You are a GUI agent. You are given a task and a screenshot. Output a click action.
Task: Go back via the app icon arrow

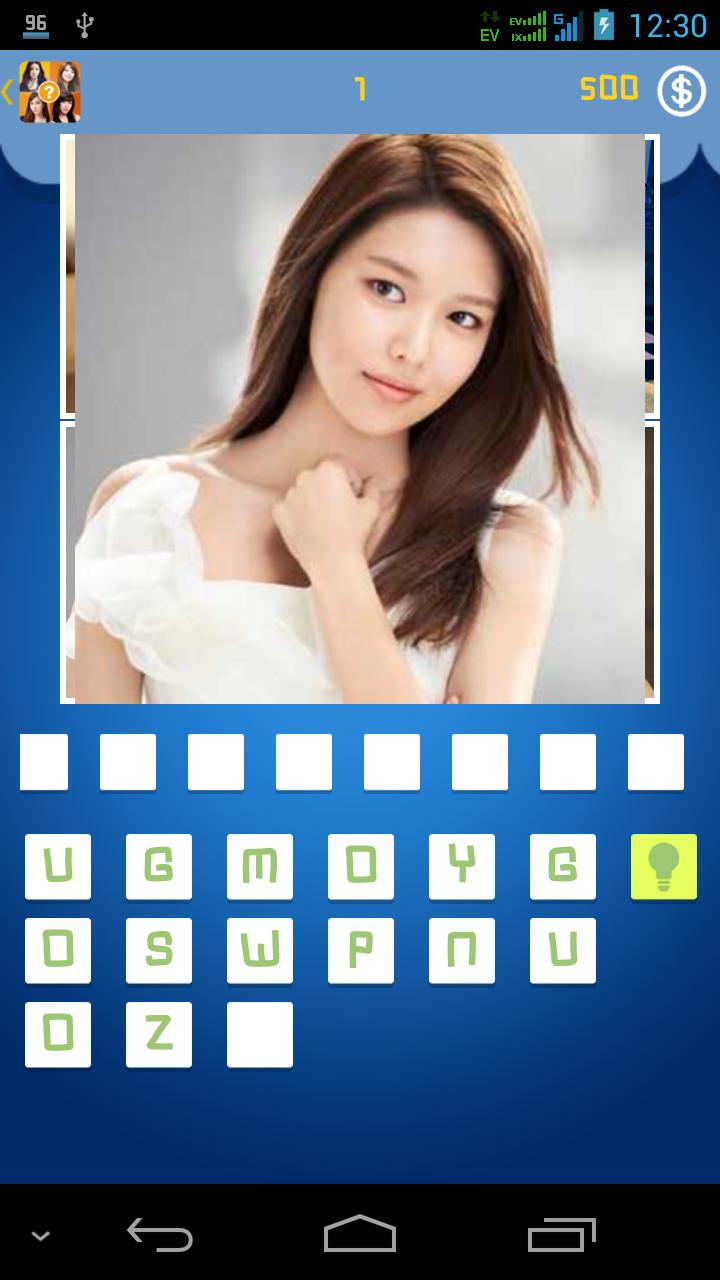tap(42, 92)
